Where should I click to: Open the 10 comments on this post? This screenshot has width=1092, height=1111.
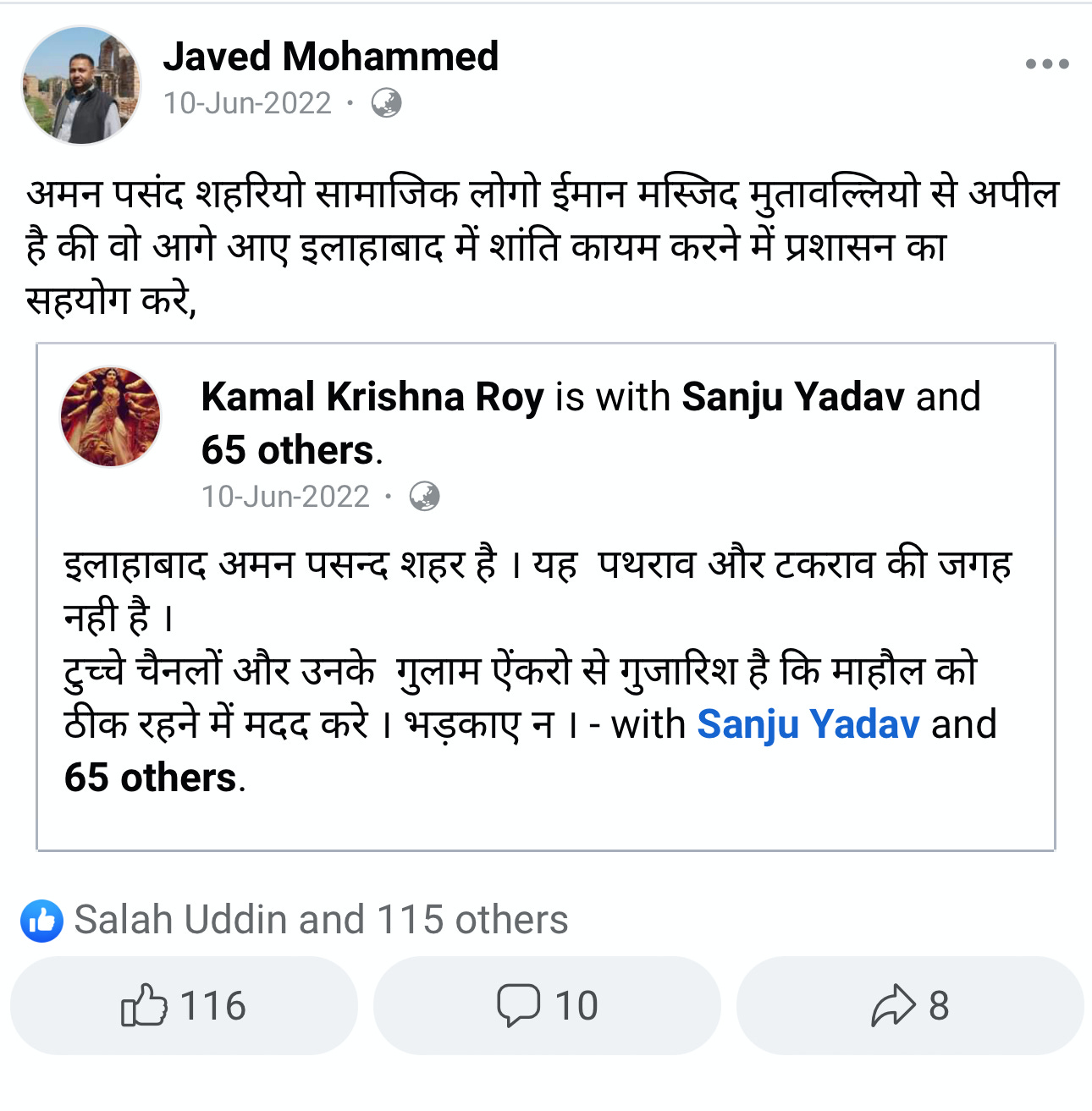[547, 1006]
